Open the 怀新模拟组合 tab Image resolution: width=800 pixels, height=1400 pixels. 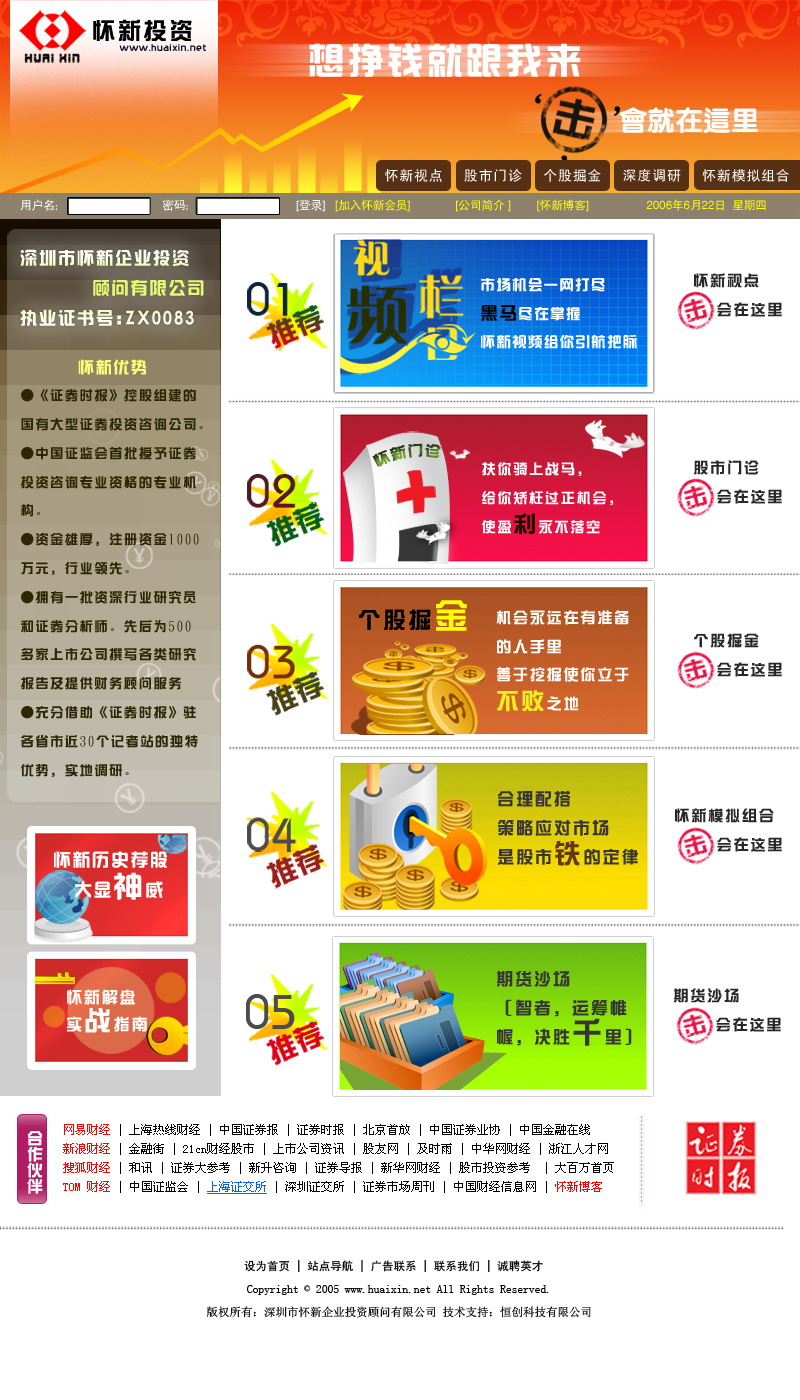click(x=745, y=175)
